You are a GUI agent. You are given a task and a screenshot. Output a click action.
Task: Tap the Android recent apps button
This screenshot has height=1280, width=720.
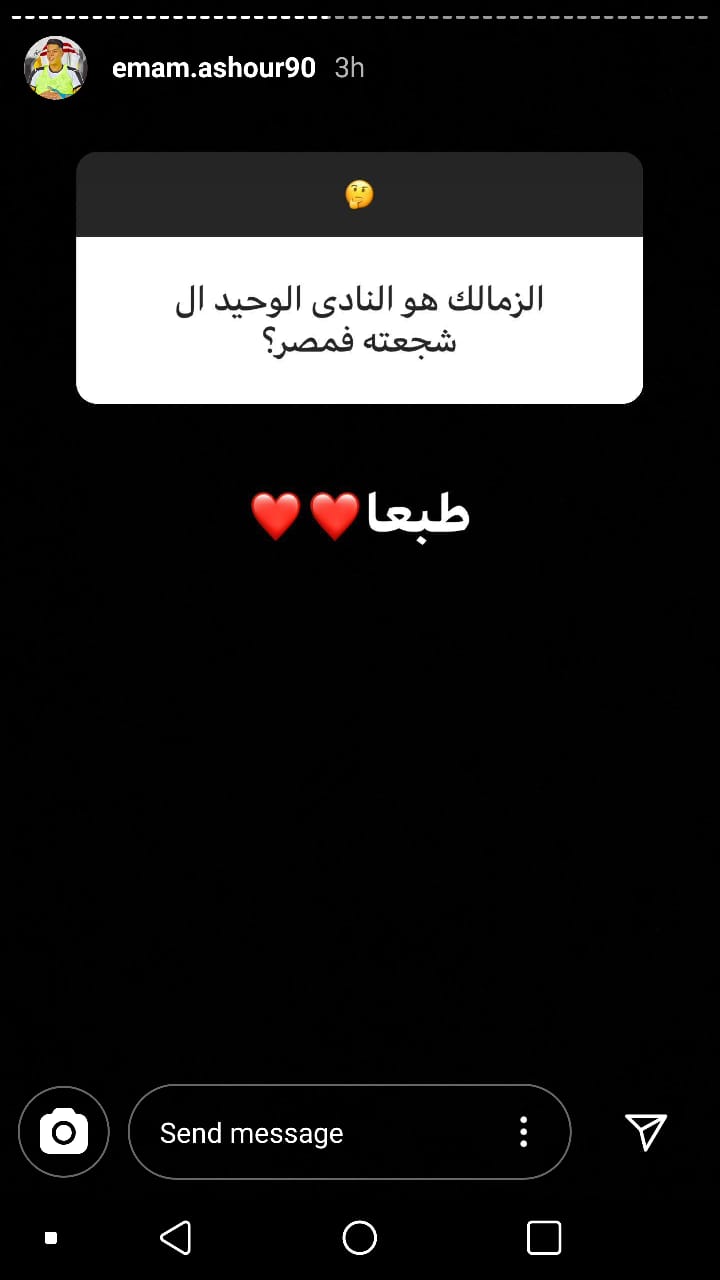(543, 1237)
